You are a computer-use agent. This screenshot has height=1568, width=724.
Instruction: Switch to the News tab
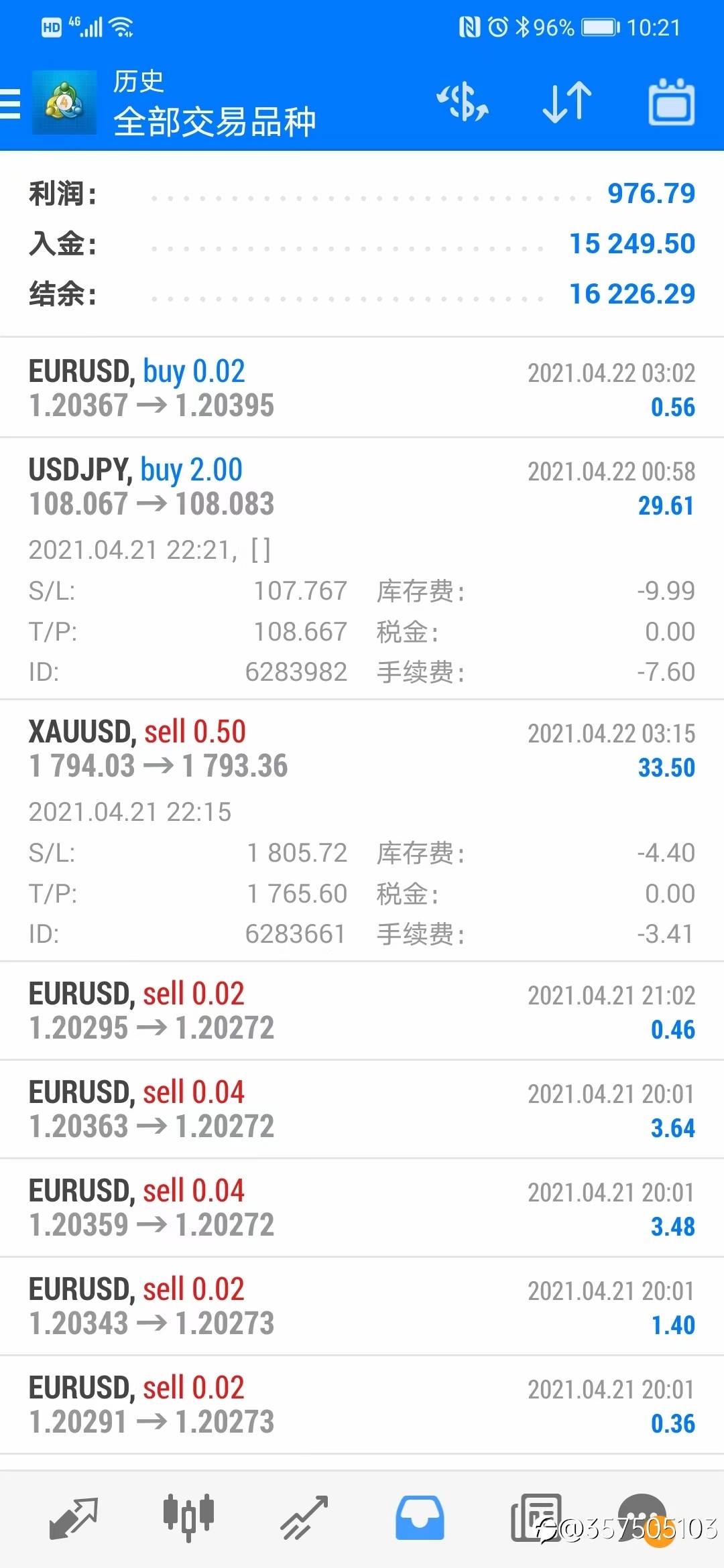coord(536,1518)
